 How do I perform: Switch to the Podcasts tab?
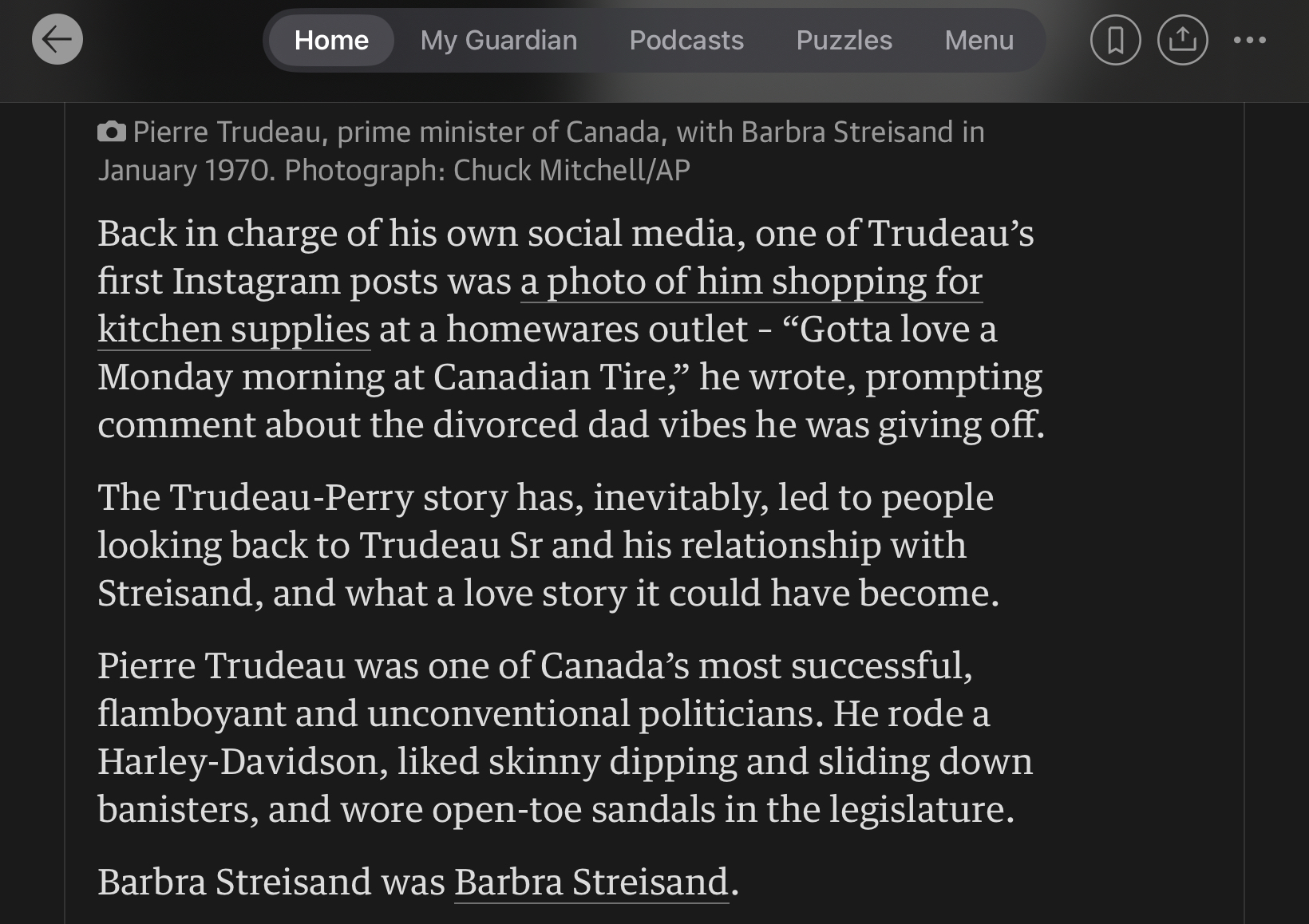pyautogui.click(x=686, y=40)
